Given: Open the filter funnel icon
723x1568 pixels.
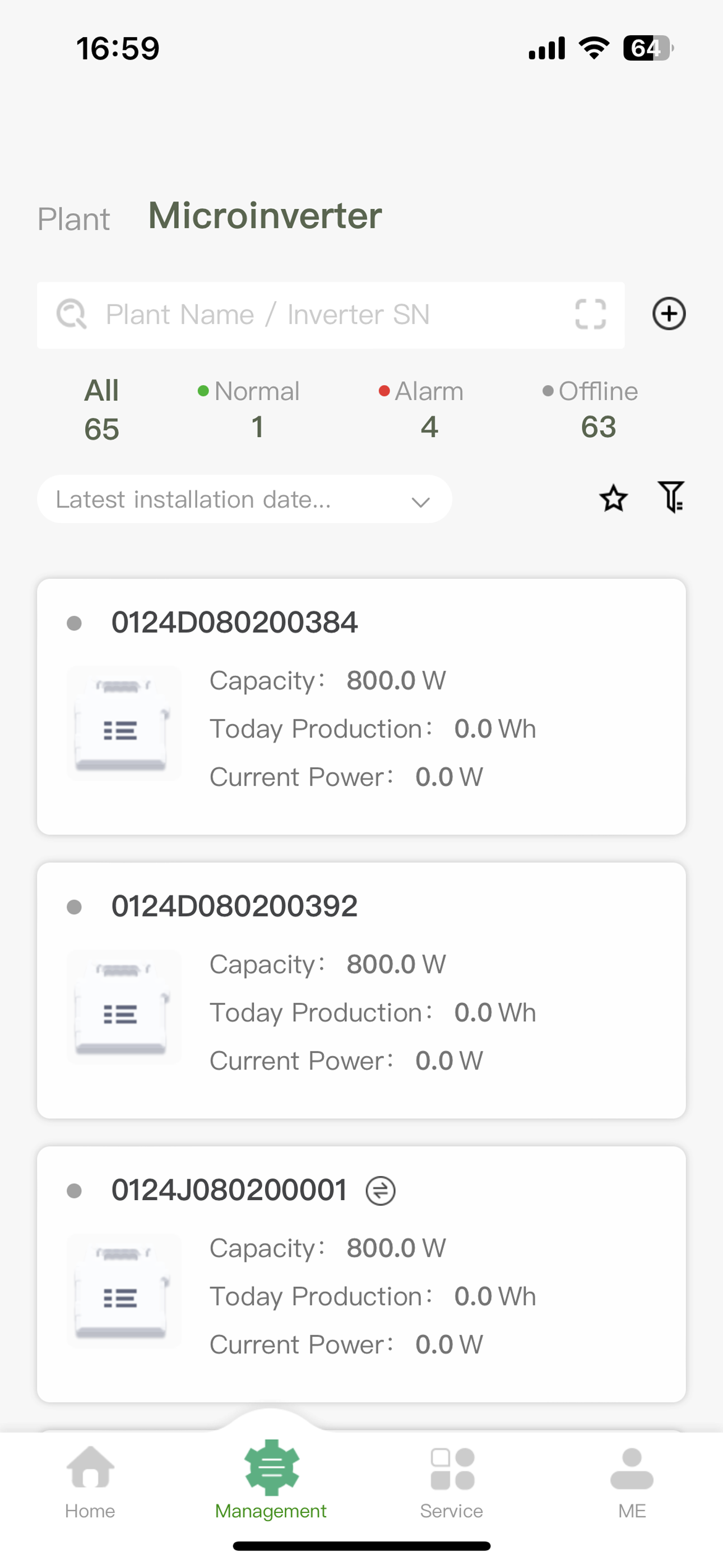Looking at the screenshot, I should [671, 497].
